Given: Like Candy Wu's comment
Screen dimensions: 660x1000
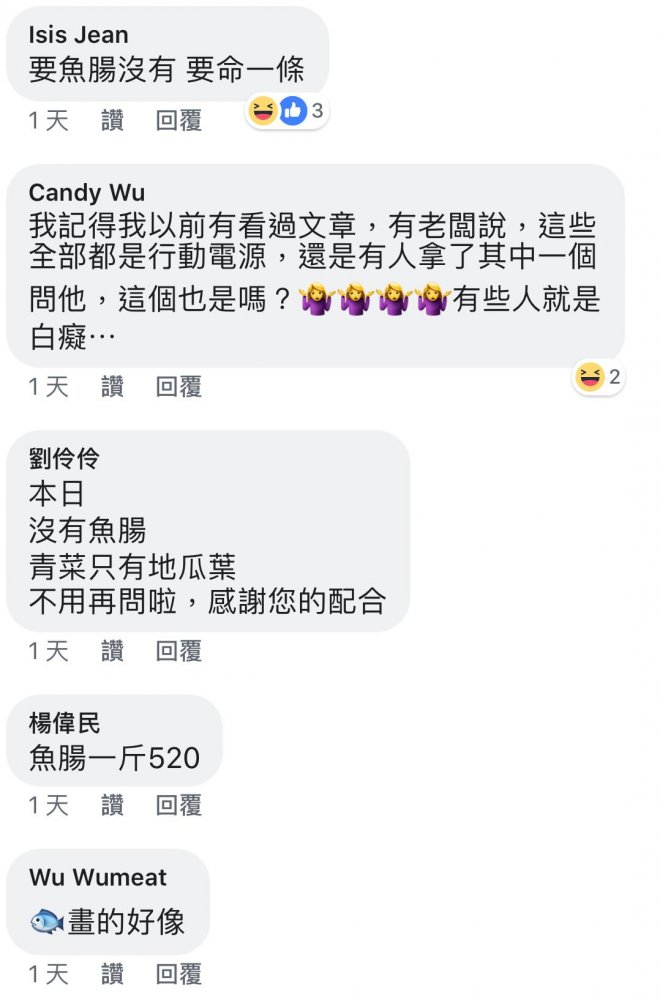Looking at the screenshot, I should [x=112, y=387].
